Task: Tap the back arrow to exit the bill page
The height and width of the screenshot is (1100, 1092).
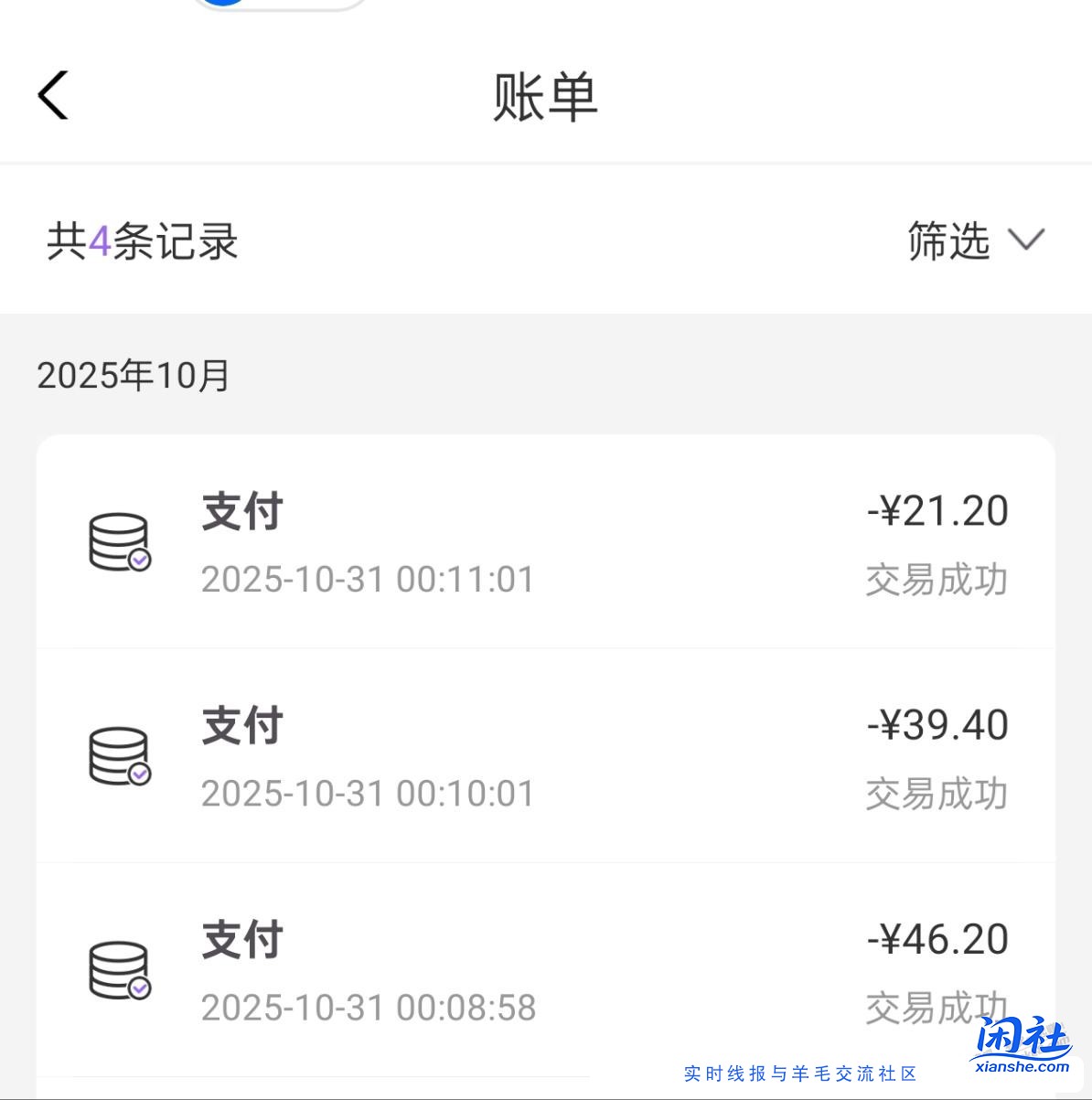Action: [x=52, y=94]
